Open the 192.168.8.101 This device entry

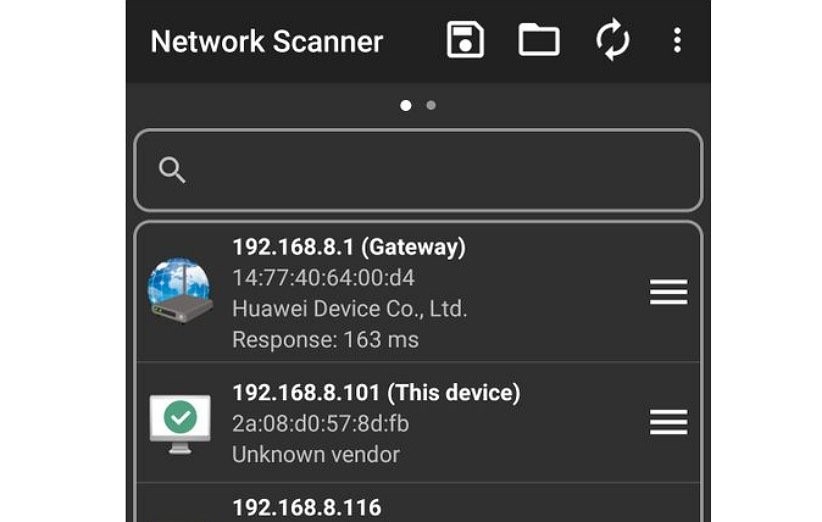[x=400, y=422]
